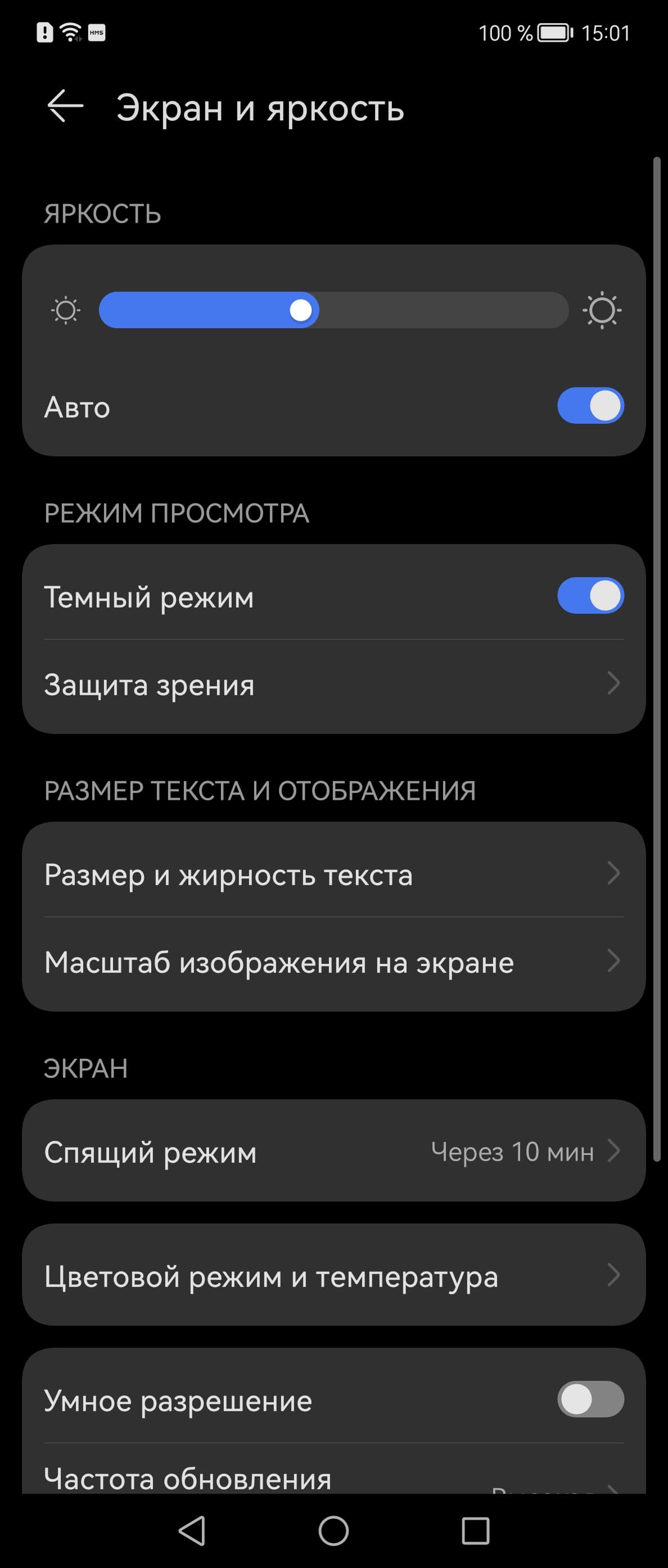Turn off Темный режим
This screenshot has width=668, height=1568.
point(589,595)
